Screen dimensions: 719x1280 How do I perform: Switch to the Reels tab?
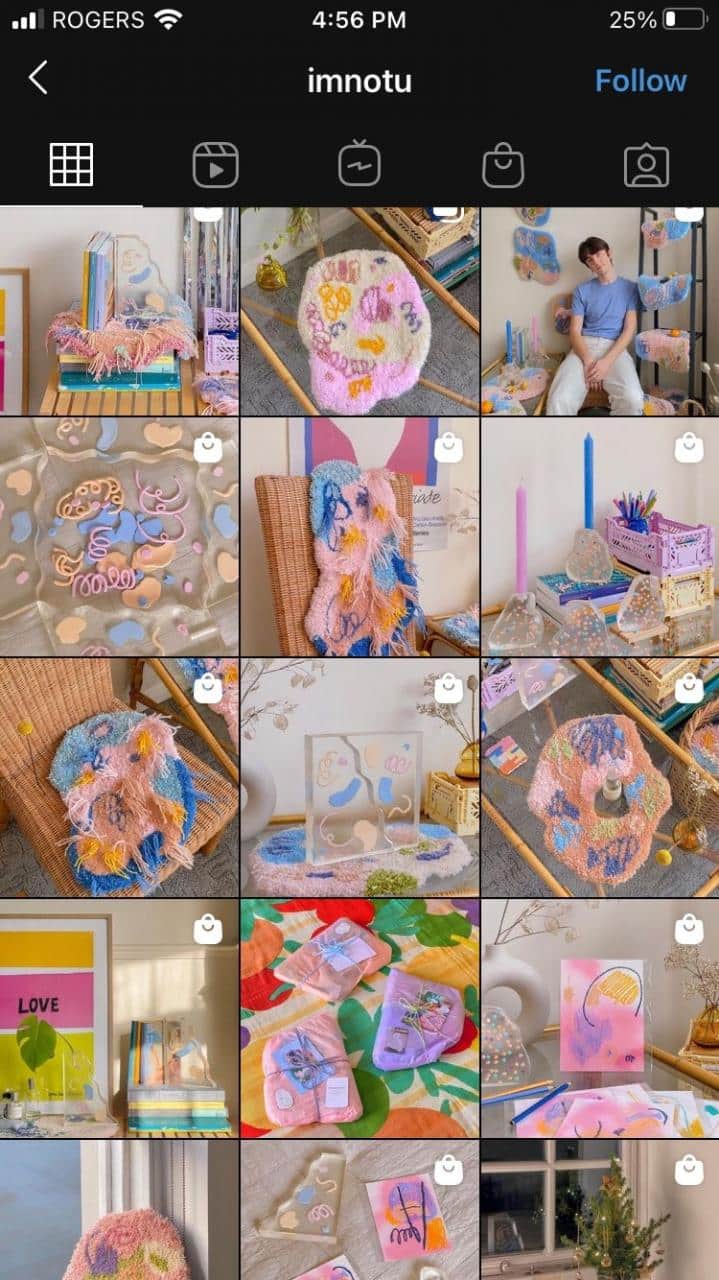pos(215,165)
